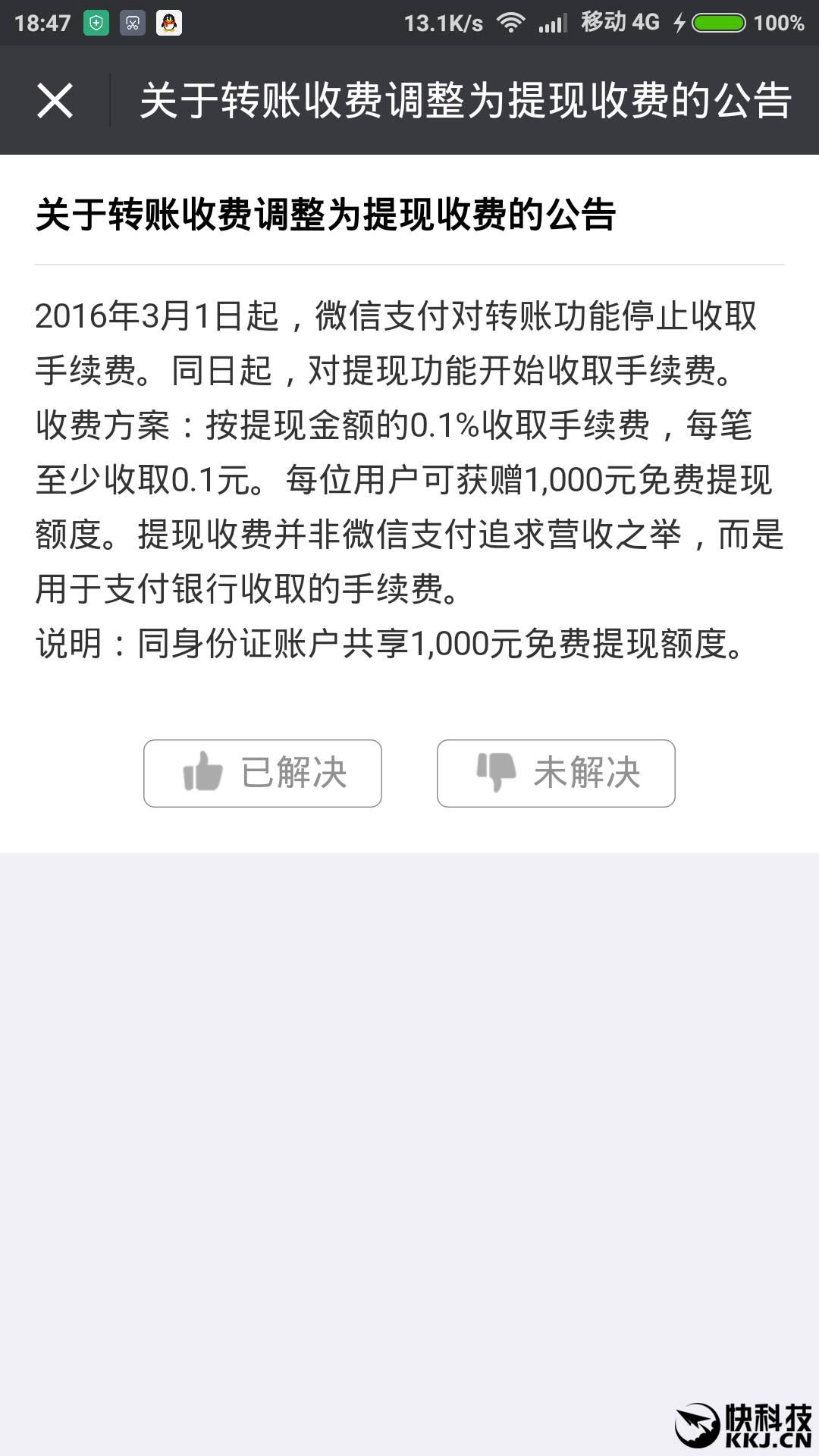The image size is (819, 1456).
Task: Close the announcement page with X
Action: click(x=55, y=101)
